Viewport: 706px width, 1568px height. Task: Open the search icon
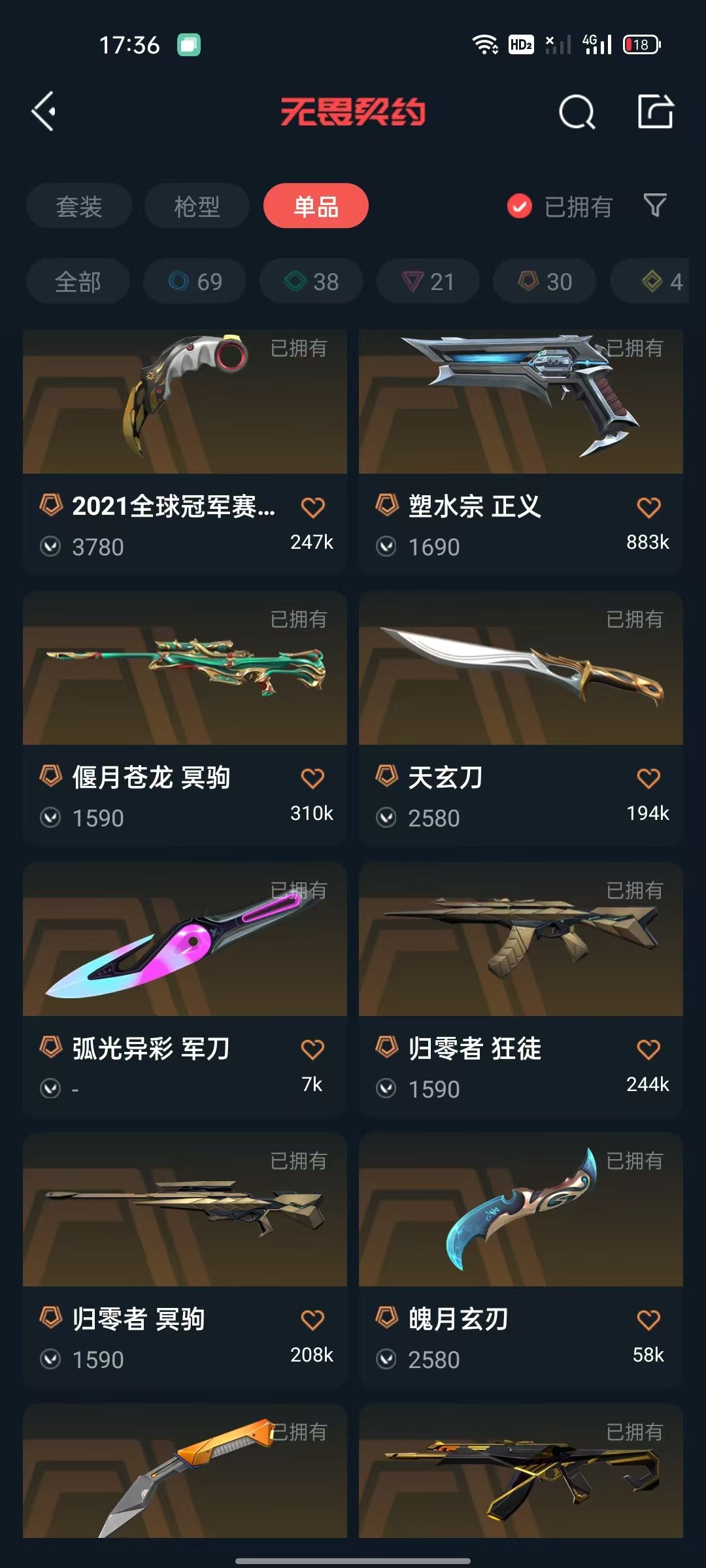point(577,112)
